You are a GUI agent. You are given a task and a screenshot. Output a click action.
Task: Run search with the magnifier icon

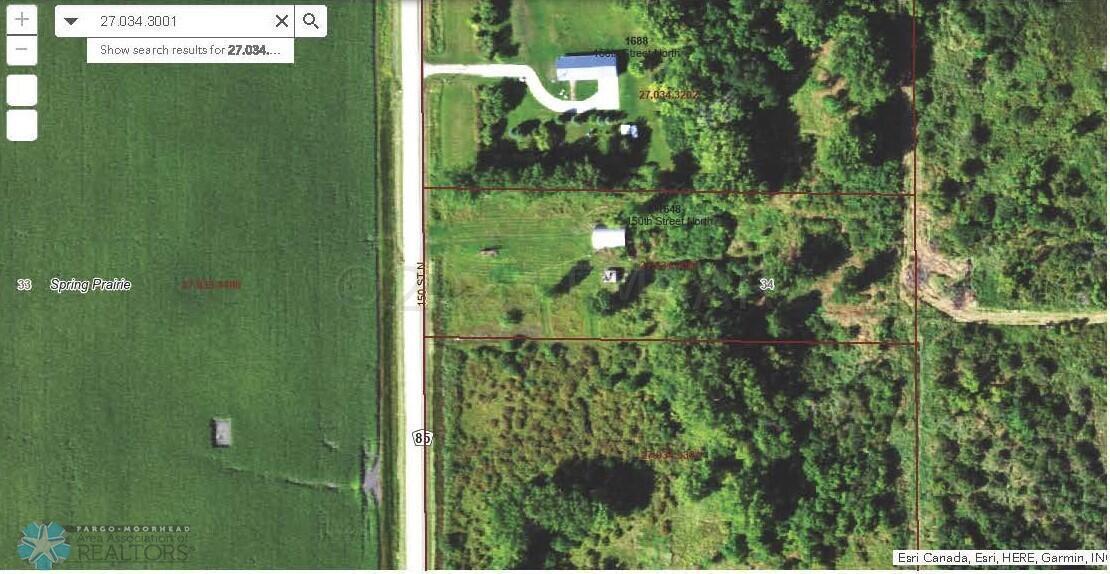coord(311,21)
